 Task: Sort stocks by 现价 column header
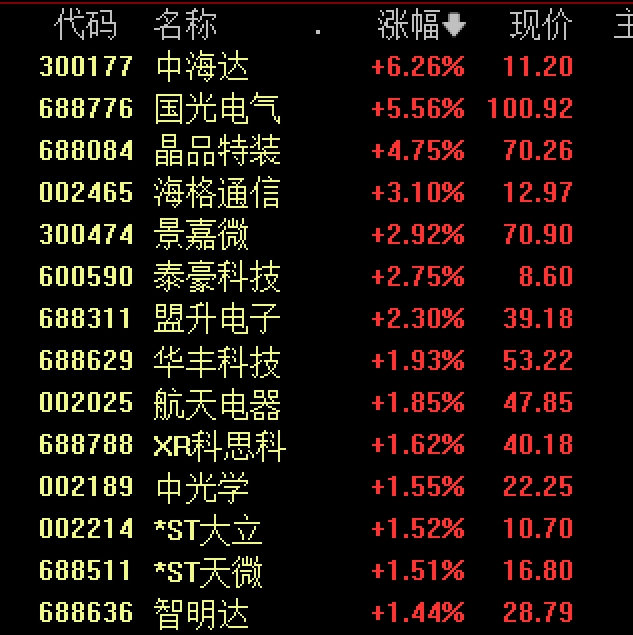click(540, 25)
